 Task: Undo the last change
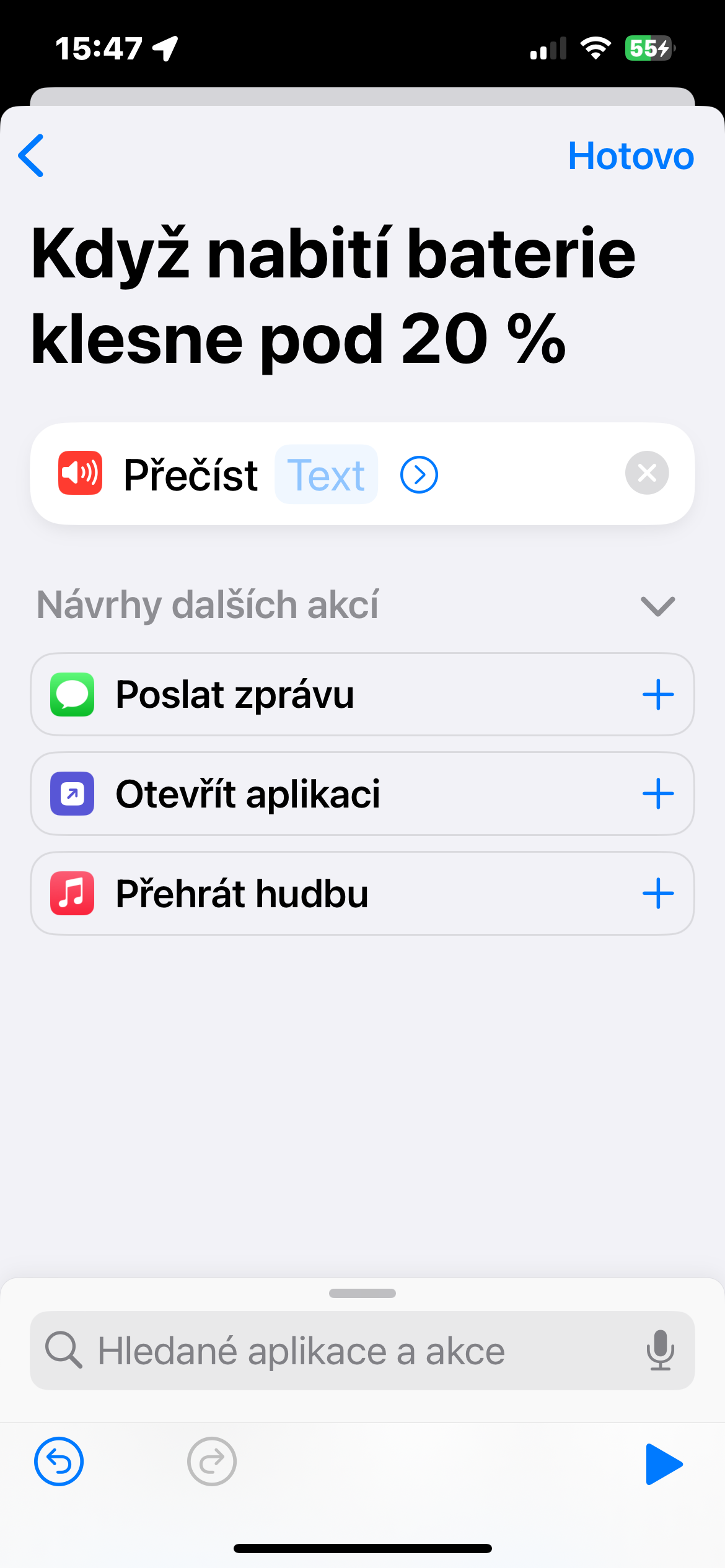(59, 1462)
